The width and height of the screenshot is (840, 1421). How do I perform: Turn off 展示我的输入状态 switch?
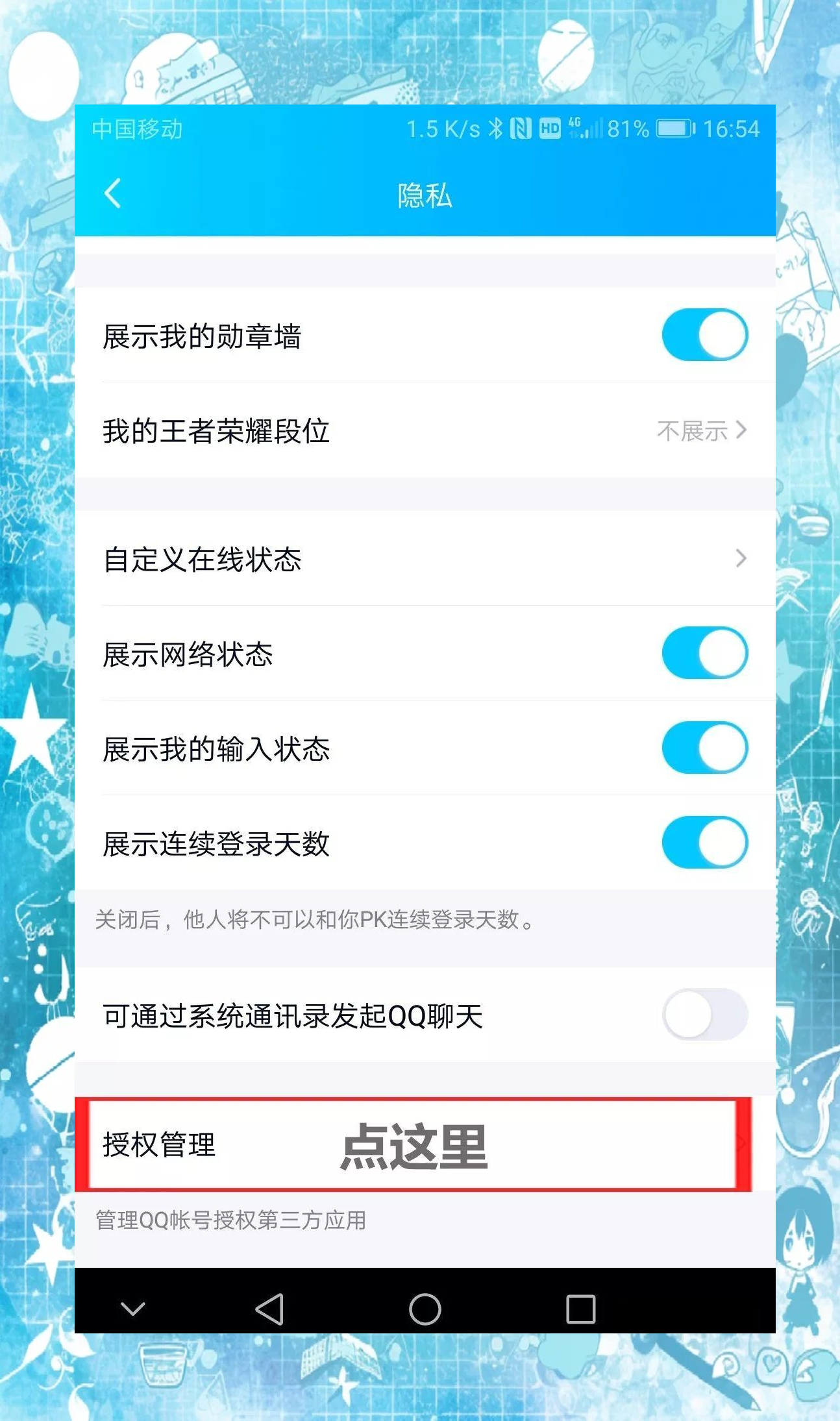pos(704,748)
